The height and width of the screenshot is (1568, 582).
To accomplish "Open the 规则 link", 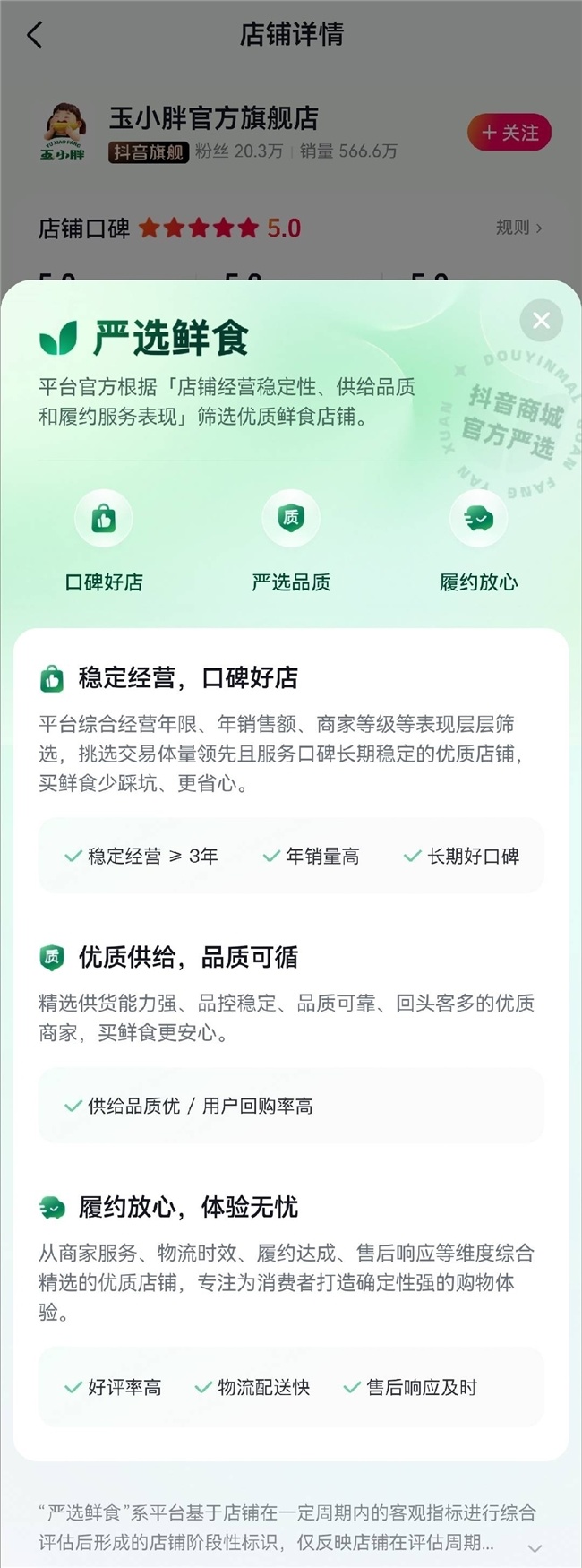I will coord(519,228).
